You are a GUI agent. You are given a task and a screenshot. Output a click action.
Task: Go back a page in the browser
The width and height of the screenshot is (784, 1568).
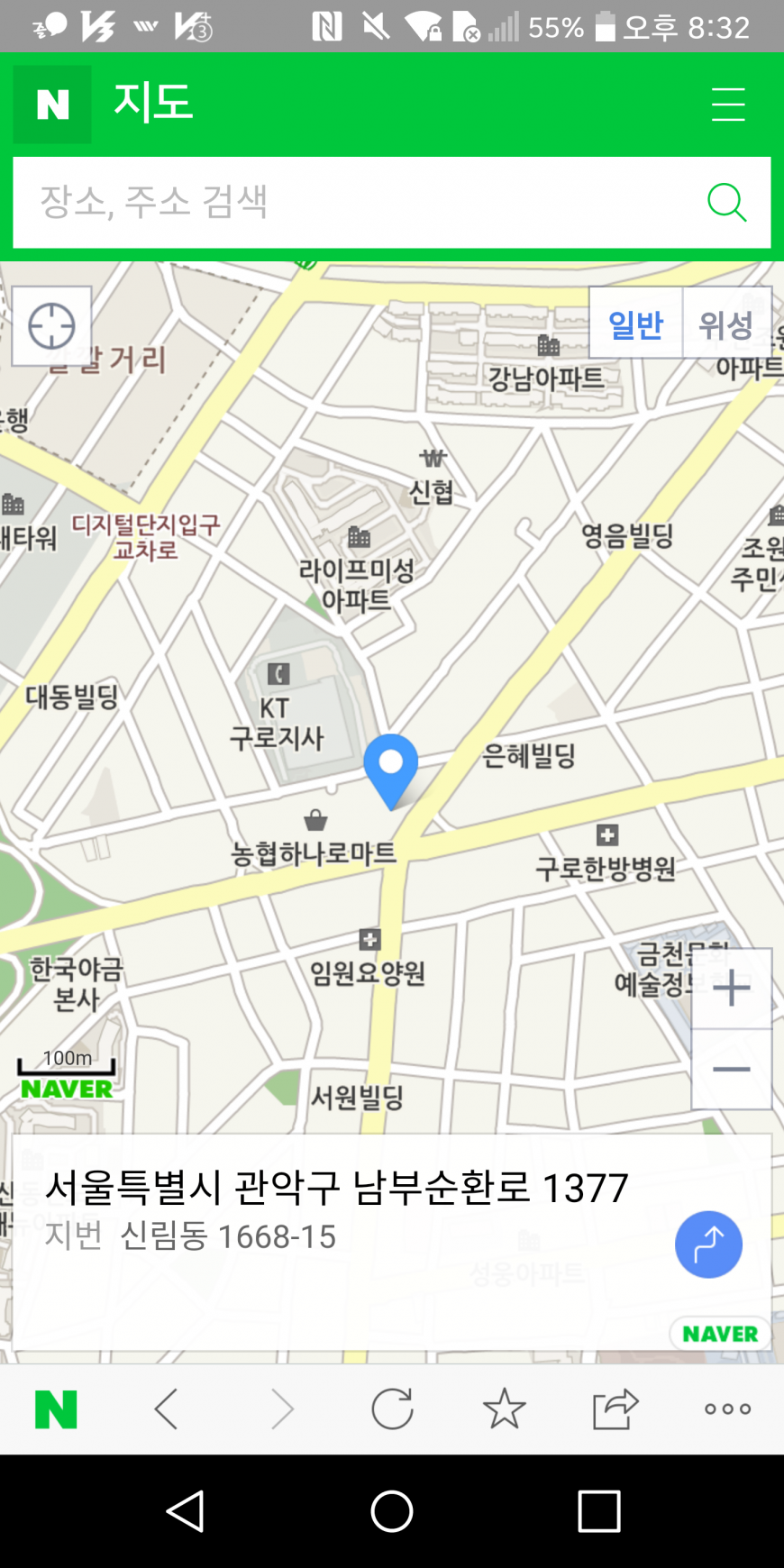(167, 1408)
